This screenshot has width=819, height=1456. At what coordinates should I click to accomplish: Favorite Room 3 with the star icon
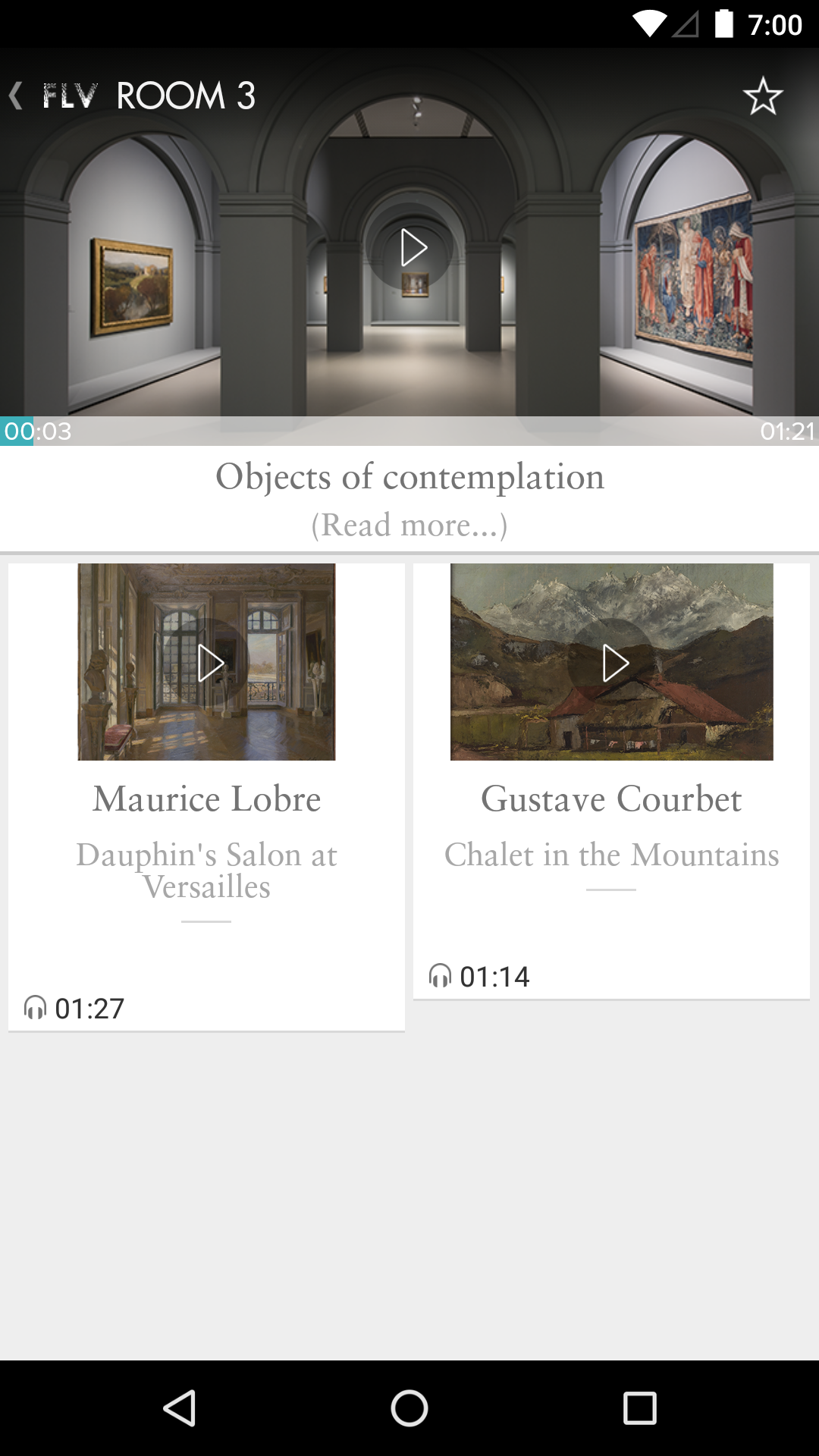pos(762,96)
